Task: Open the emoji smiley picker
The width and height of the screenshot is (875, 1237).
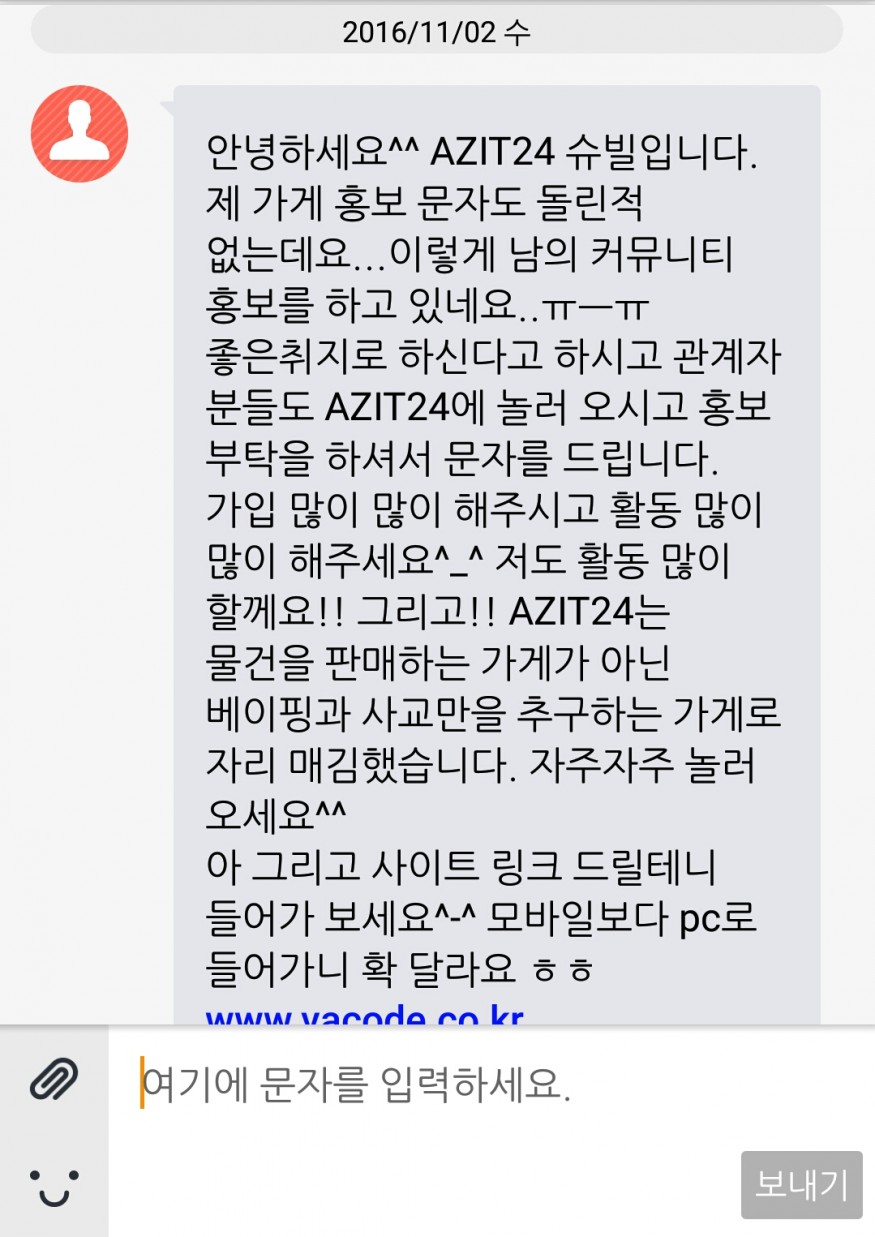Action: click(53, 1186)
